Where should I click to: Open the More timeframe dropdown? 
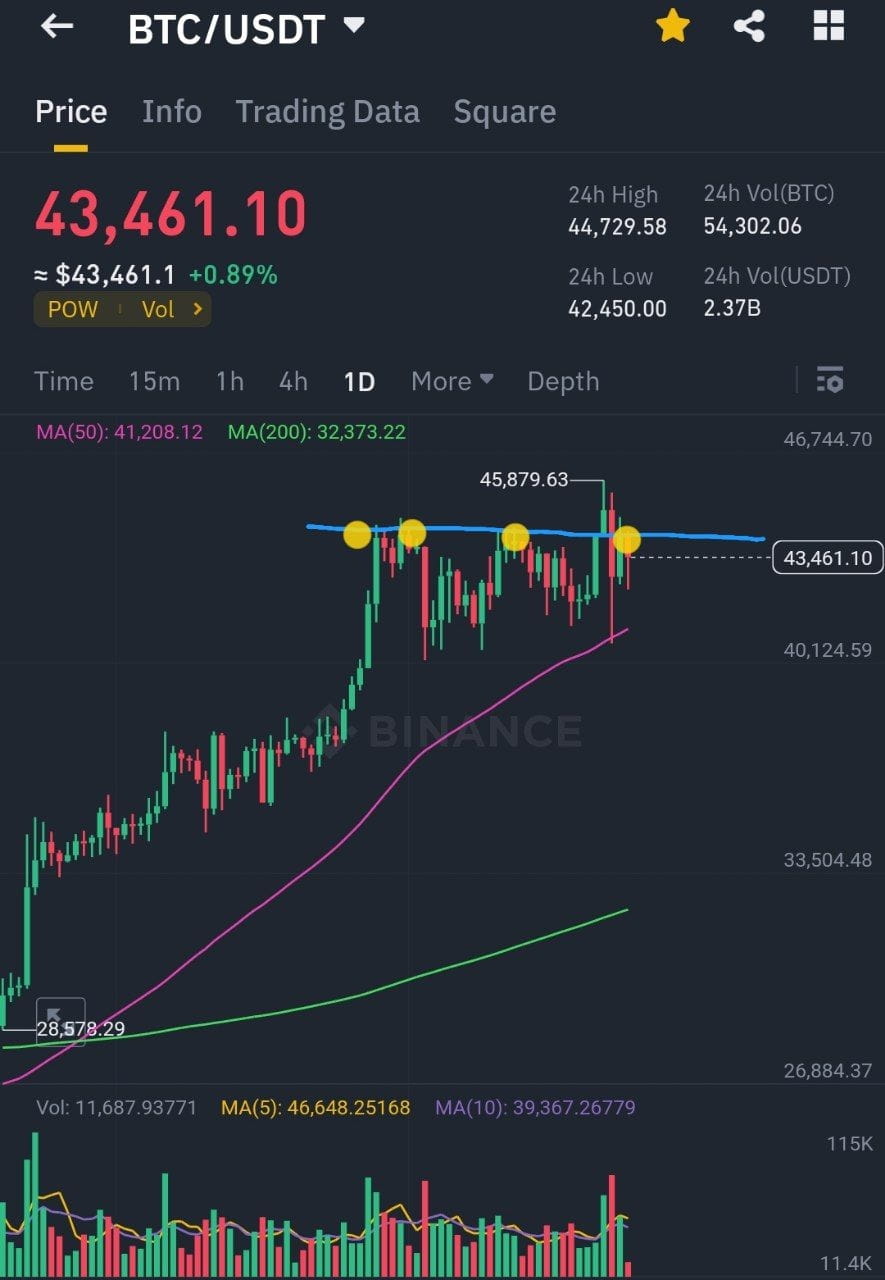click(452, 381)
